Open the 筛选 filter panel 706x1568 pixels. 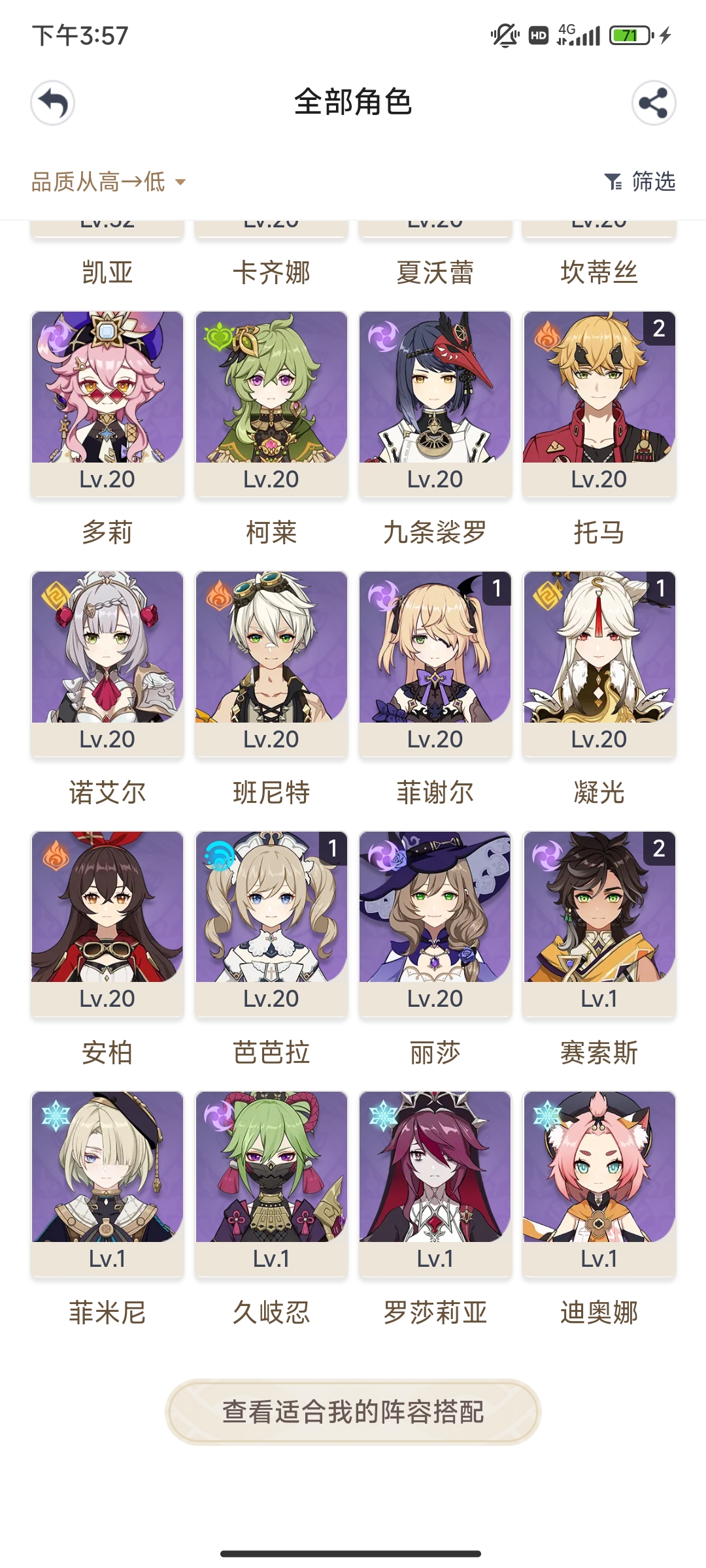639,182
